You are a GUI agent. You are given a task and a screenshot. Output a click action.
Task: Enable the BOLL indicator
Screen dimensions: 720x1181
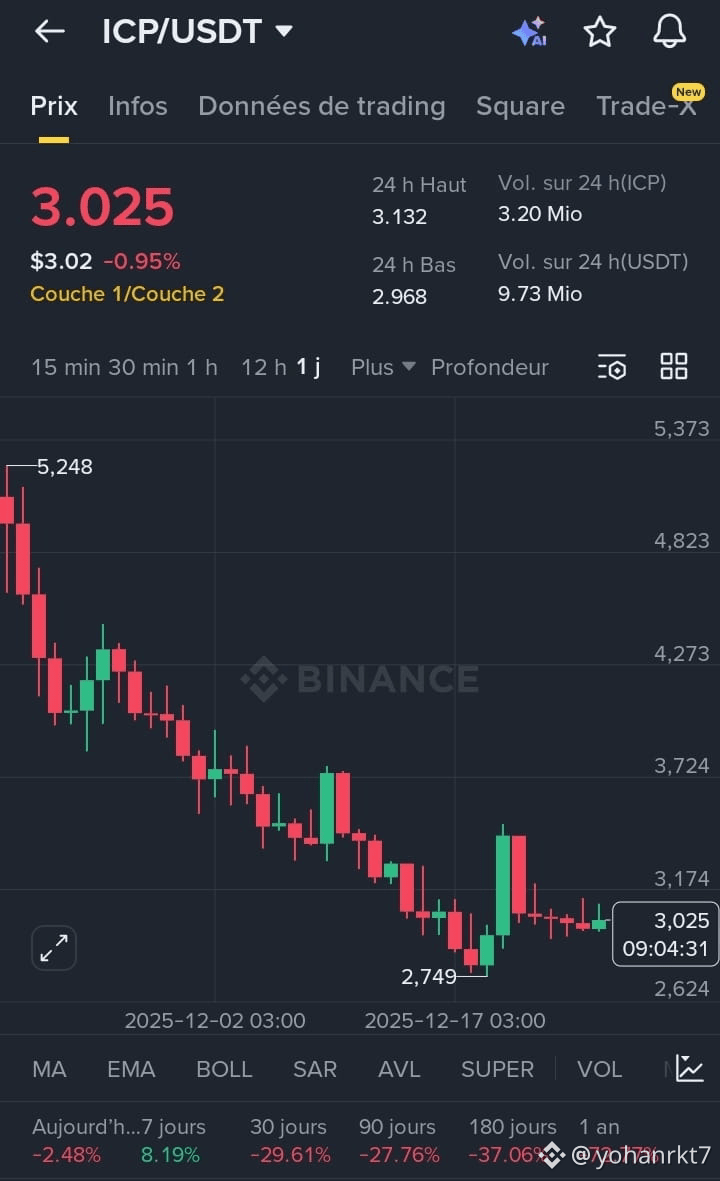pos(224,1069)
